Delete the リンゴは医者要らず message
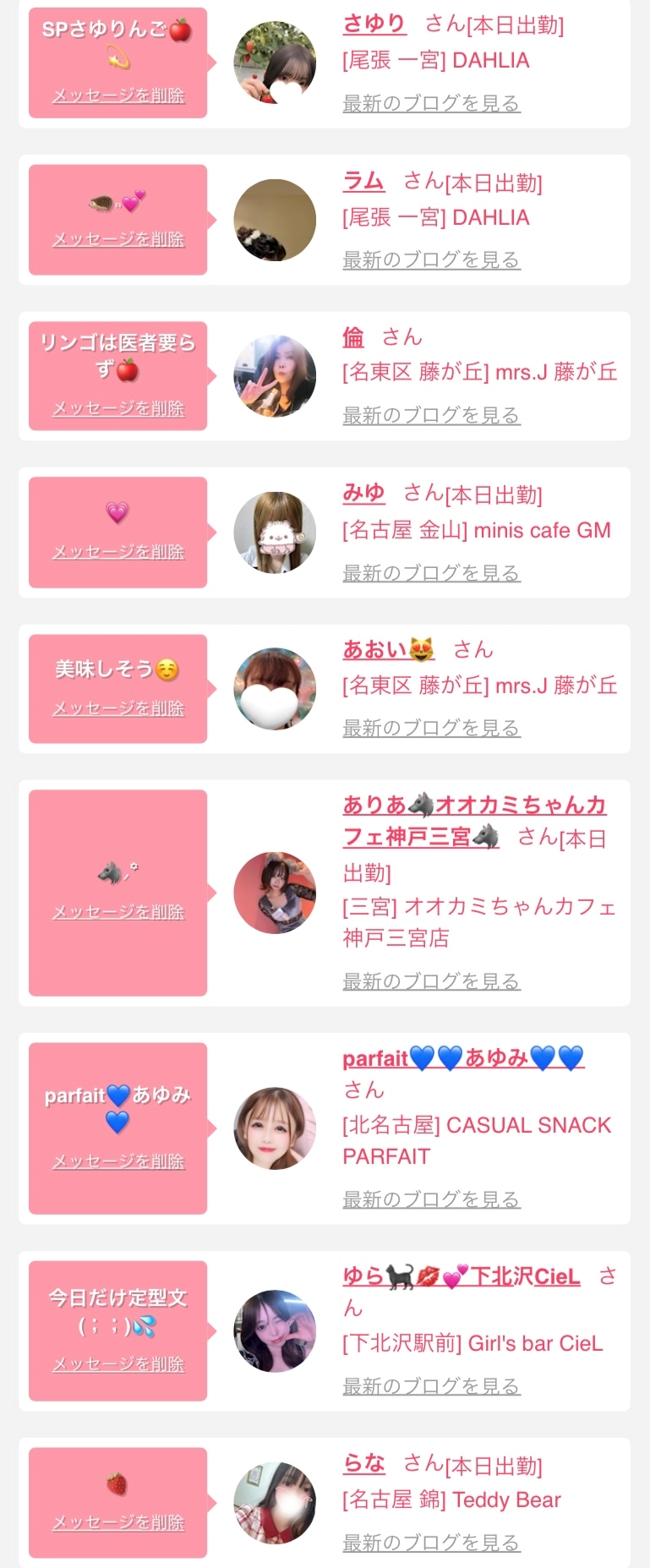This screenshot has width=650, height=1568. pos(118,408)
